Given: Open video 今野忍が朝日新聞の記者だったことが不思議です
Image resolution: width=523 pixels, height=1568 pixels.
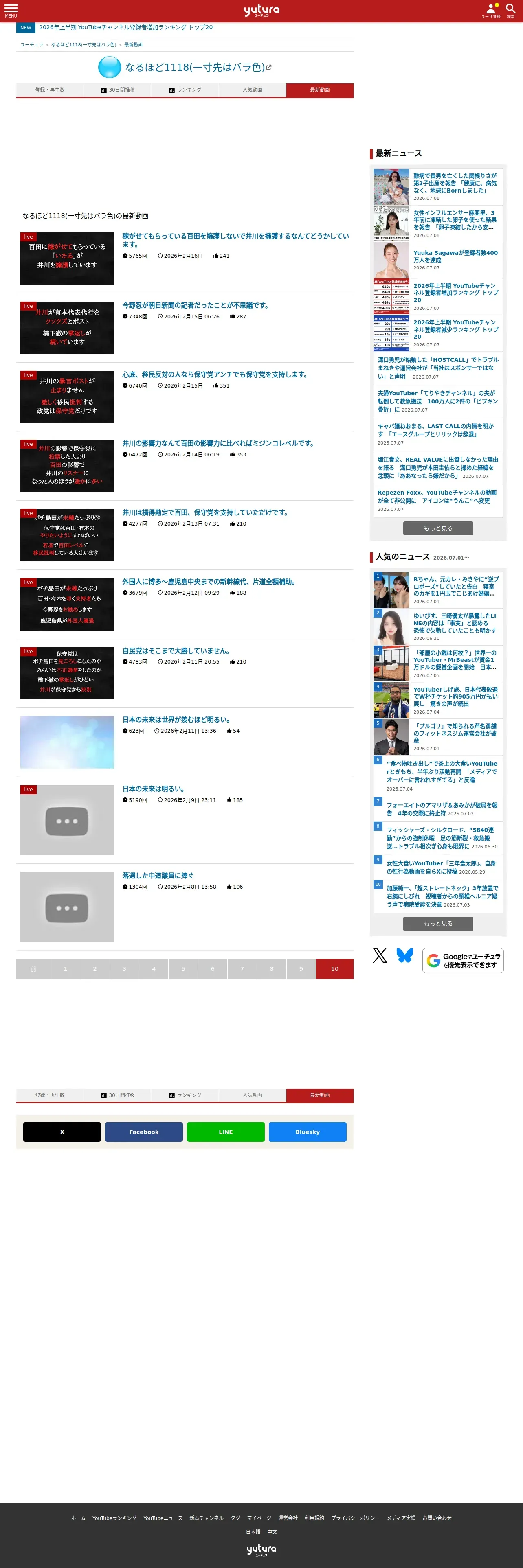Looking at the screenshot, I should click(196, 306).
